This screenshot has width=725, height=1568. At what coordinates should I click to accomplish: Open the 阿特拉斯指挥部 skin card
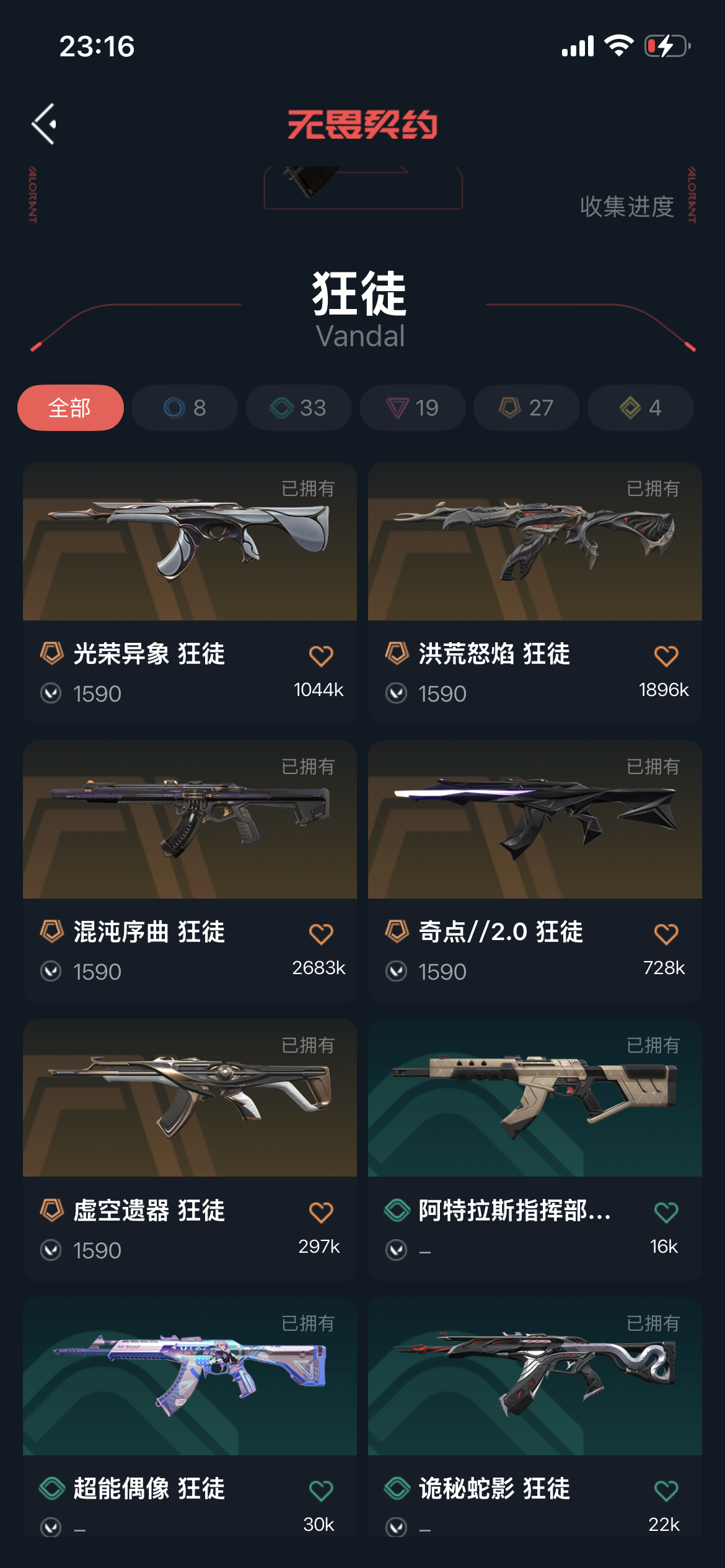tap(535, 1150)
